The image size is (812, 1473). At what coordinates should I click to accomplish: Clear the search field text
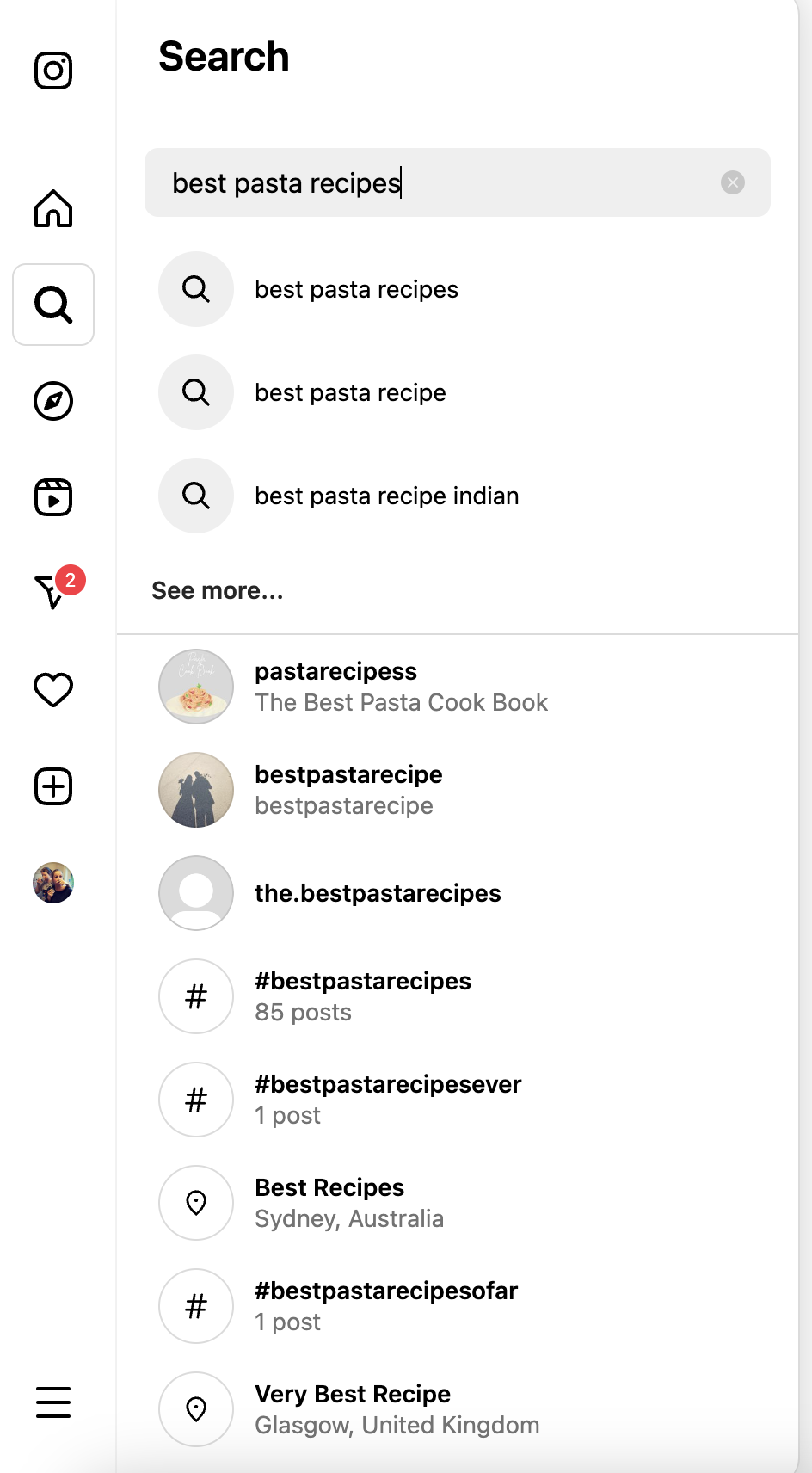[732, 182]
